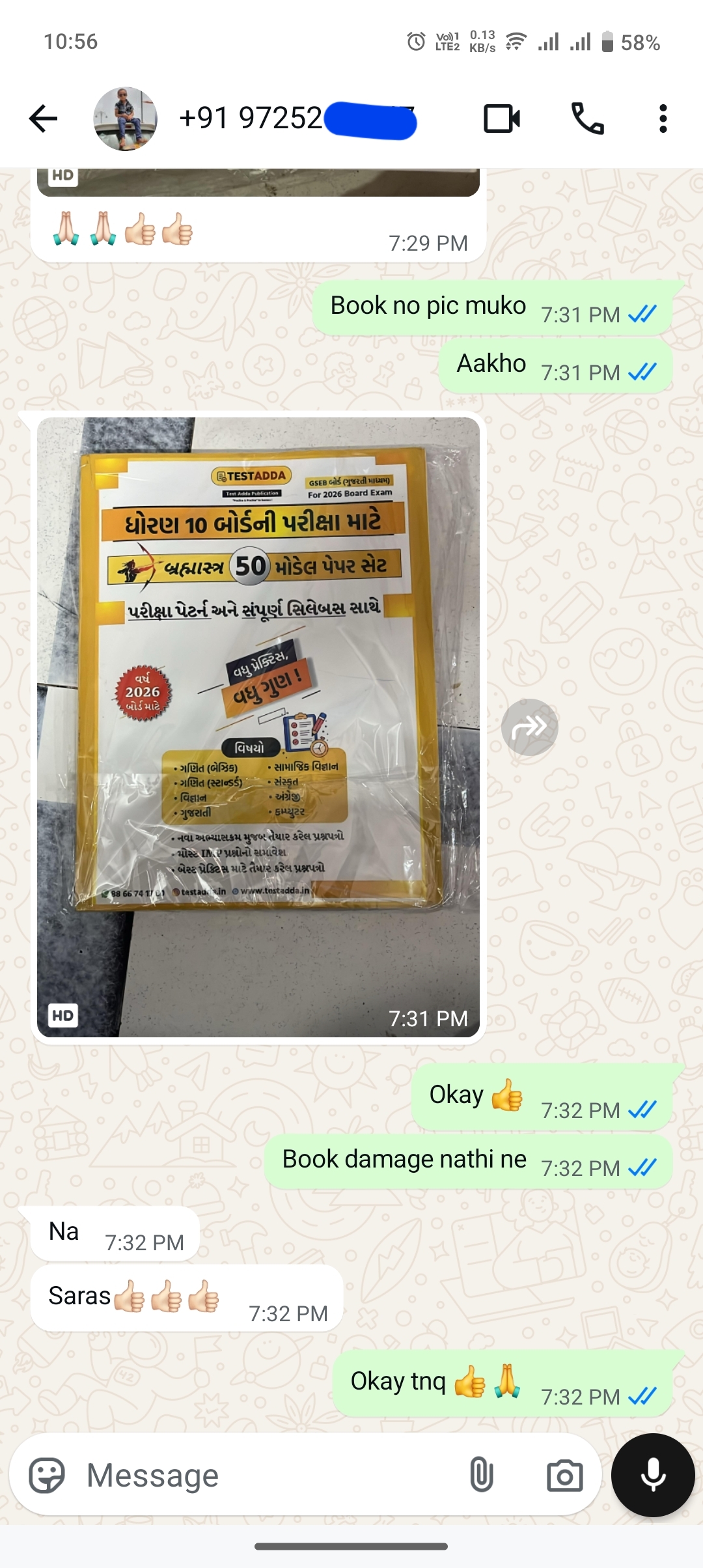
Task: Start a video call
Action: click(x=502, y=119)
